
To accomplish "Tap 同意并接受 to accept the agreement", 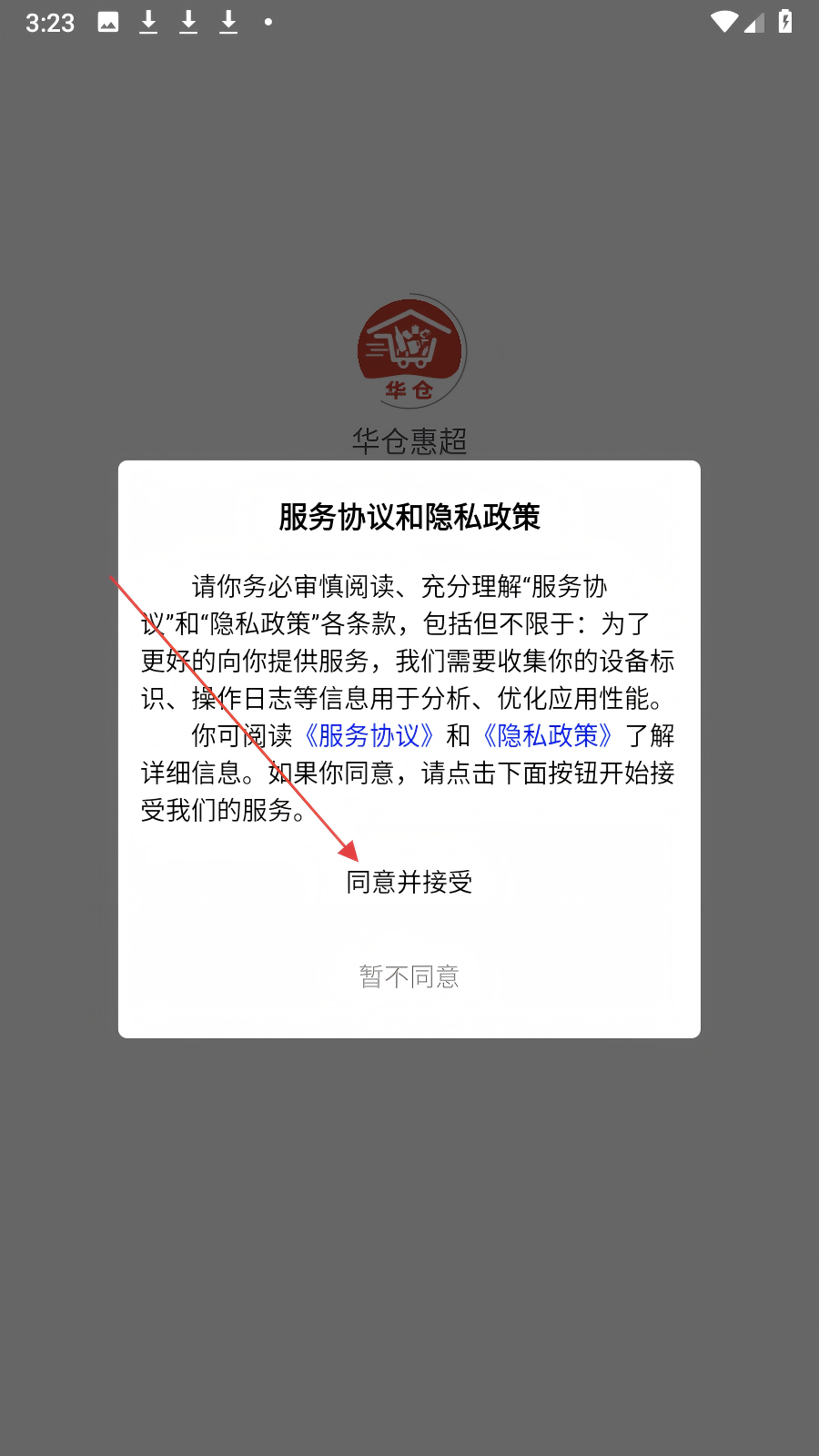I will (409, 882).
